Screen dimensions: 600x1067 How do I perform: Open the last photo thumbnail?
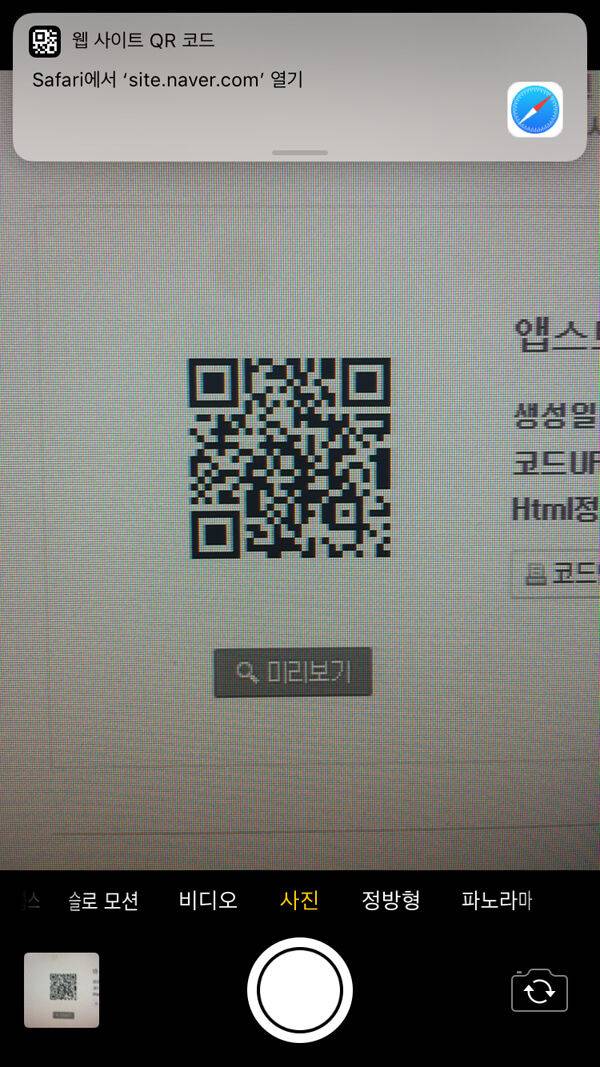coord(62,990)
